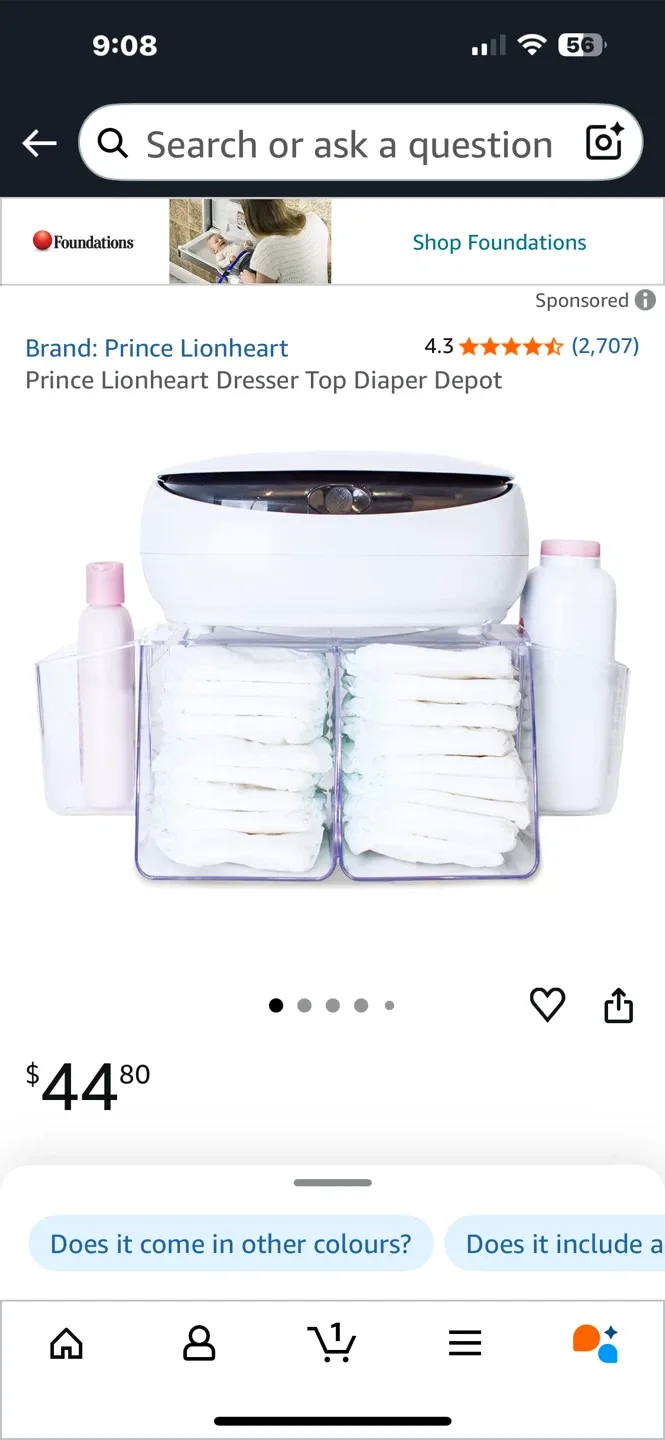Tap the Sponsored info icon

(646, 300)
